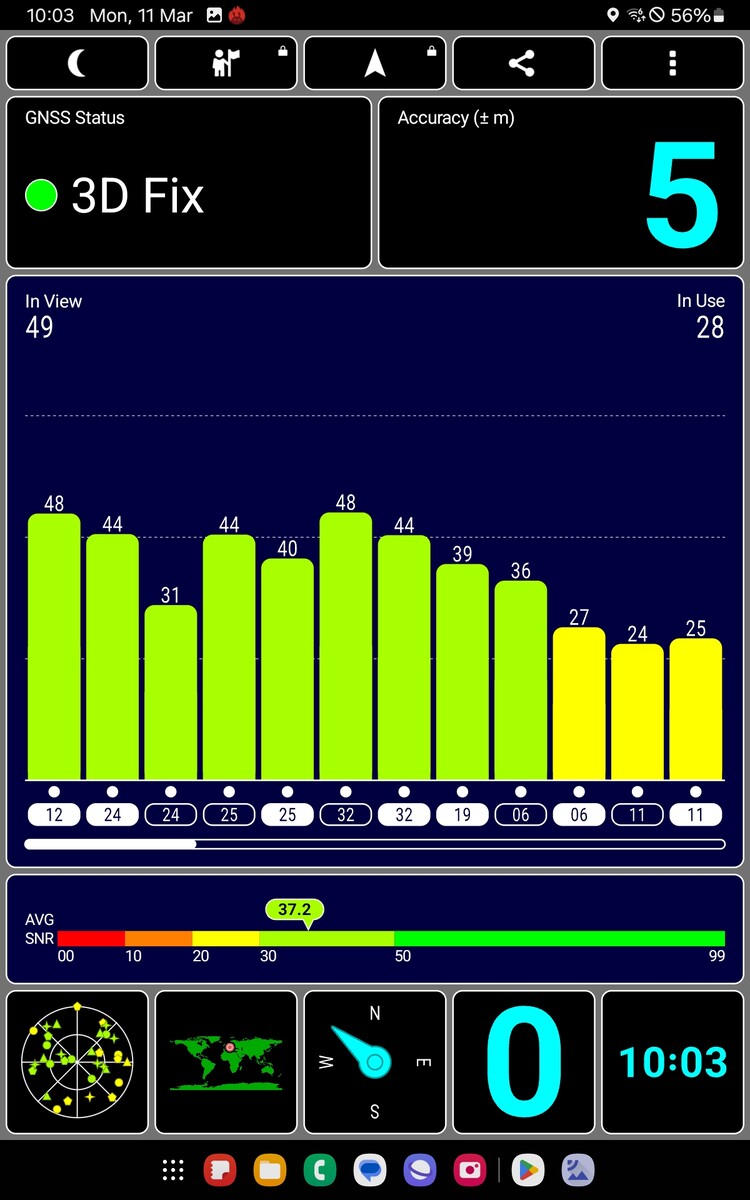This screenshot has width=750, height=1200.
Task: Open the compass tile
Action: [x=375, y=1062]
